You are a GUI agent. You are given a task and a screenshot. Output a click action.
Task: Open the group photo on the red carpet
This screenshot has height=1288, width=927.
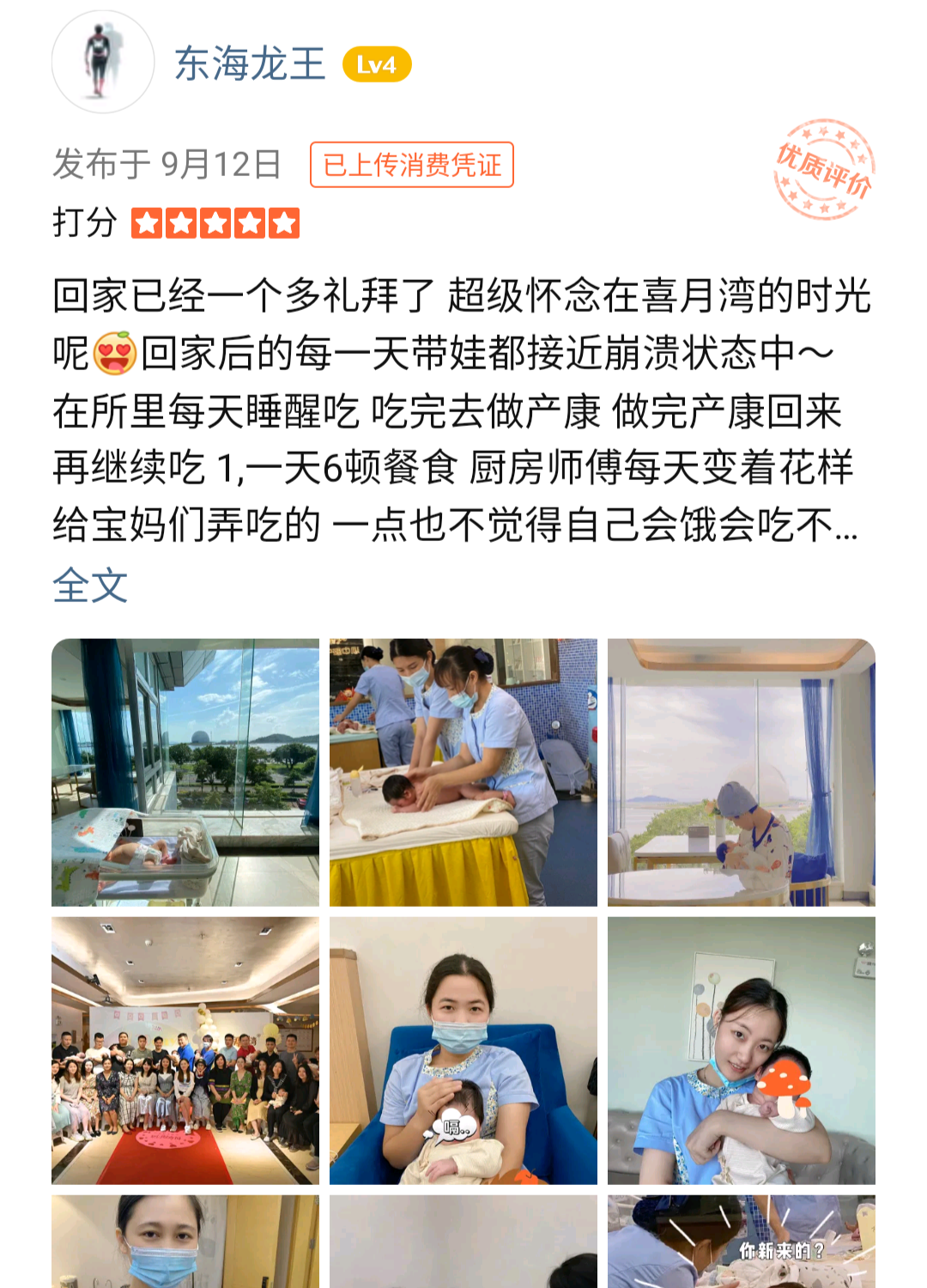(x=185, y=1050)
